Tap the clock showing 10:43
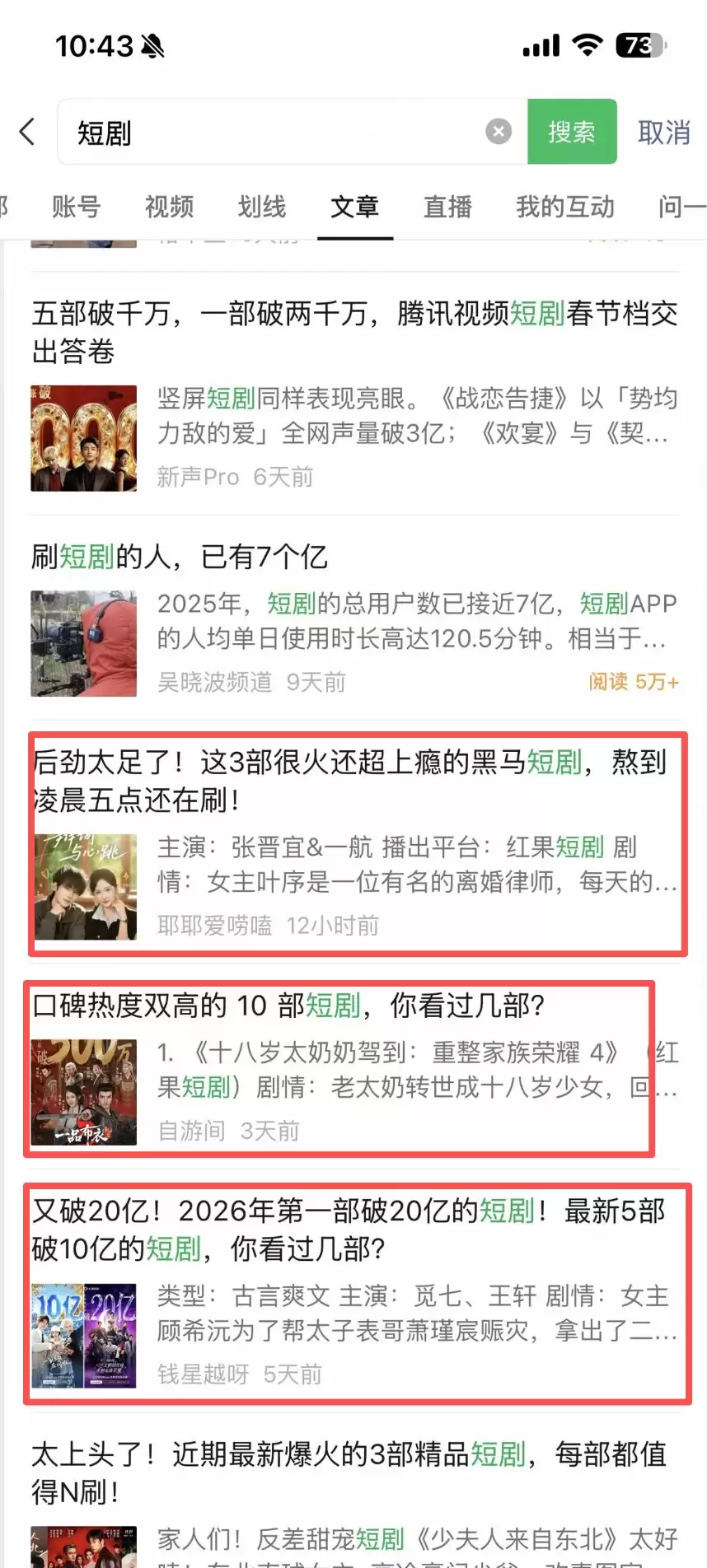Image resolution: width=707 pixels, height=1568 pixels. tap(95, 45)
